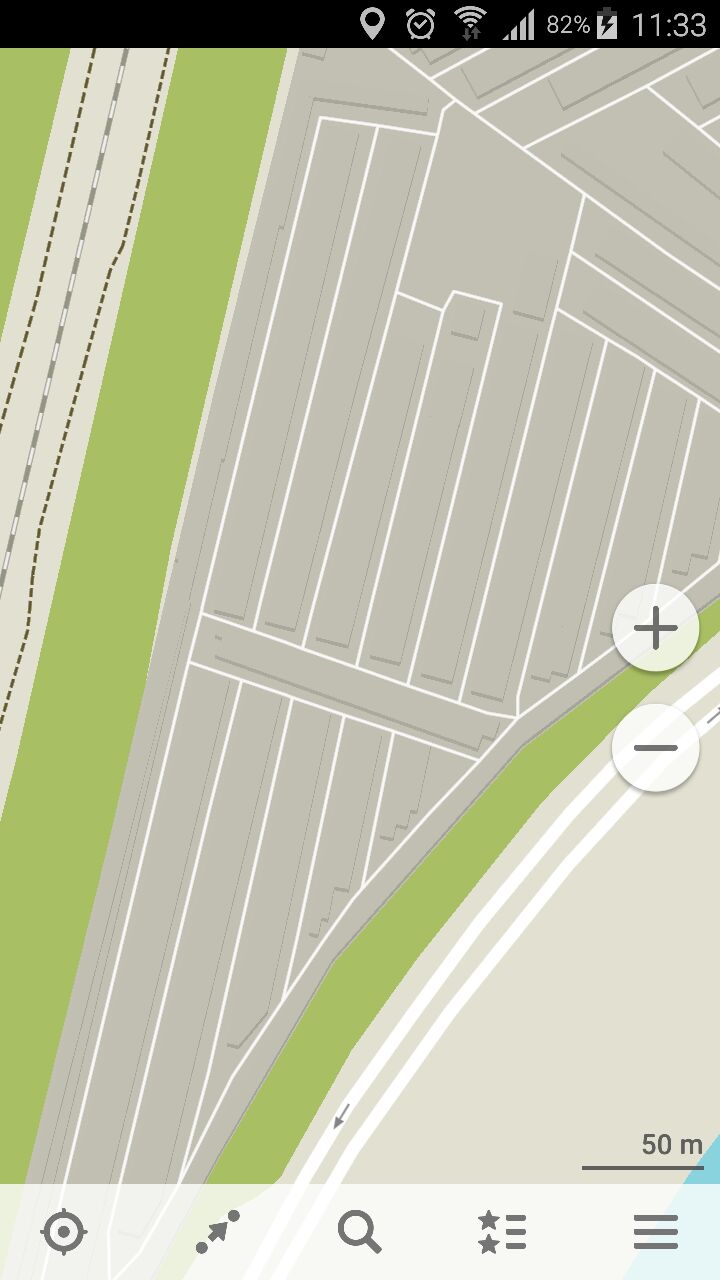Zoom in with the plus button

point(655,628)
